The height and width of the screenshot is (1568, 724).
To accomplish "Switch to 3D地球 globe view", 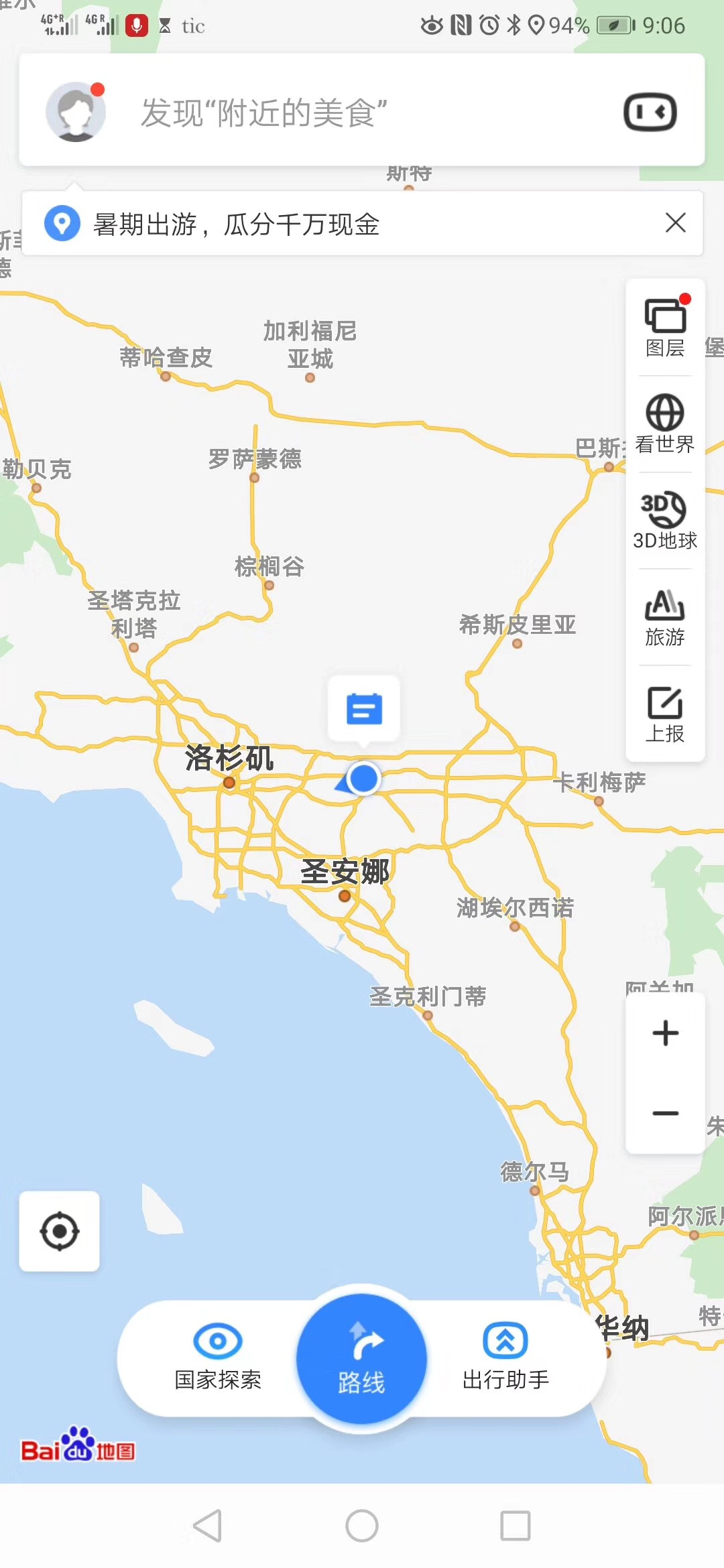I will [x=665, y=521].
